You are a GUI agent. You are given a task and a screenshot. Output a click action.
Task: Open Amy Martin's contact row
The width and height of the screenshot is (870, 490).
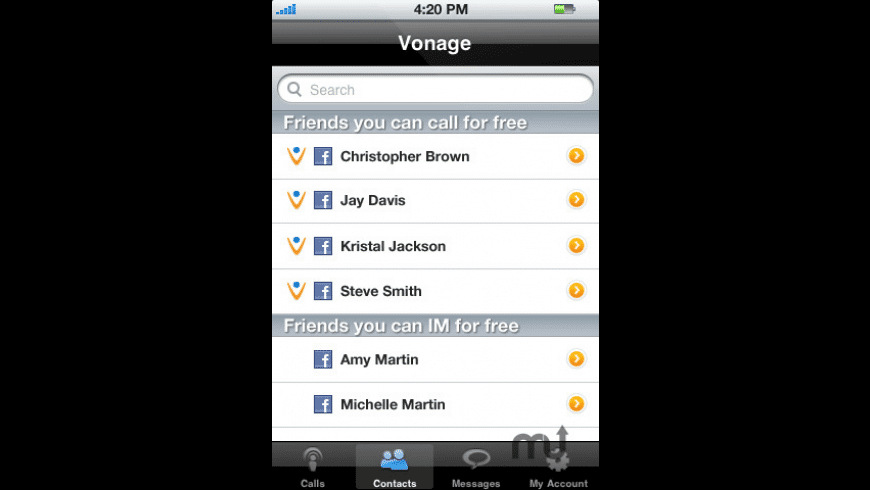coord(379,360)
